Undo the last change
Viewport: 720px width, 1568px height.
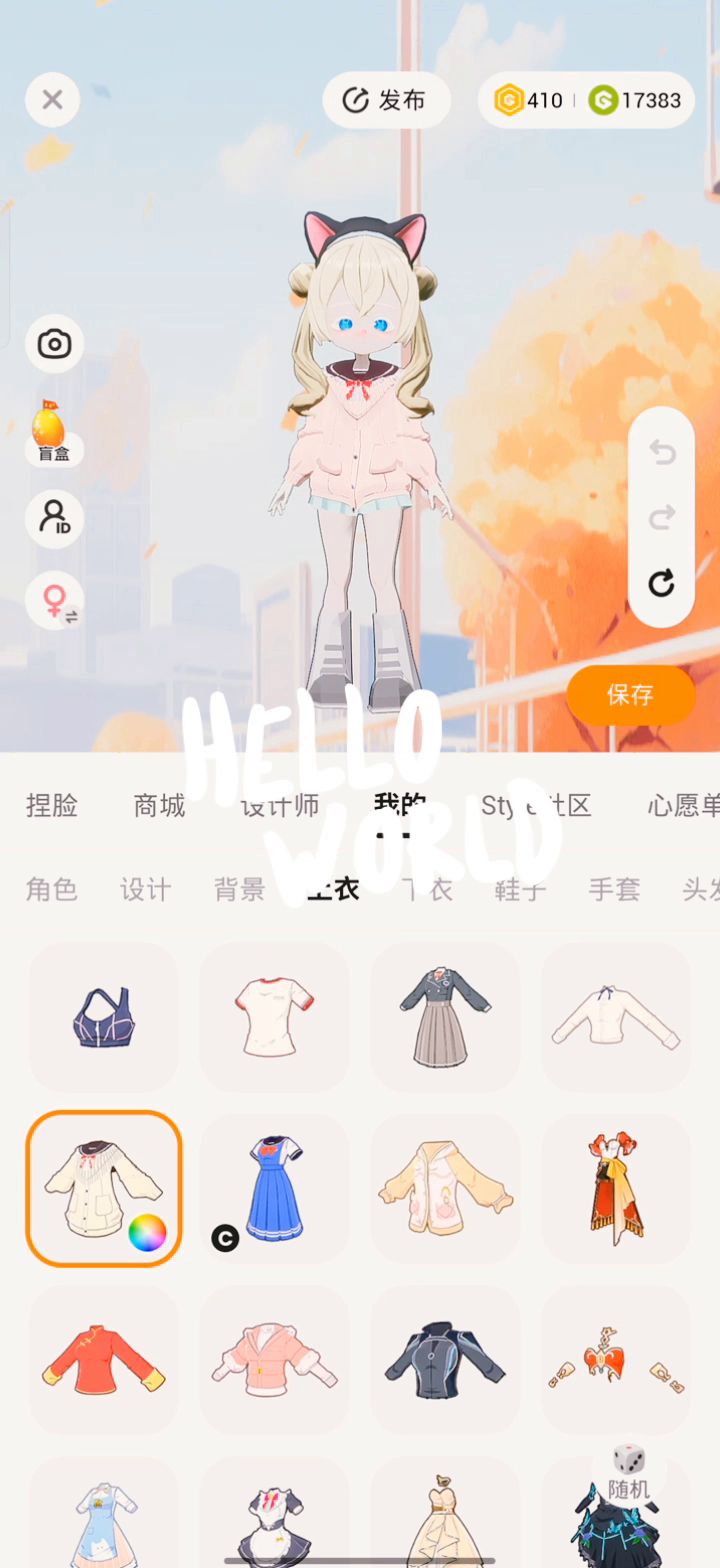click(661, 453)
